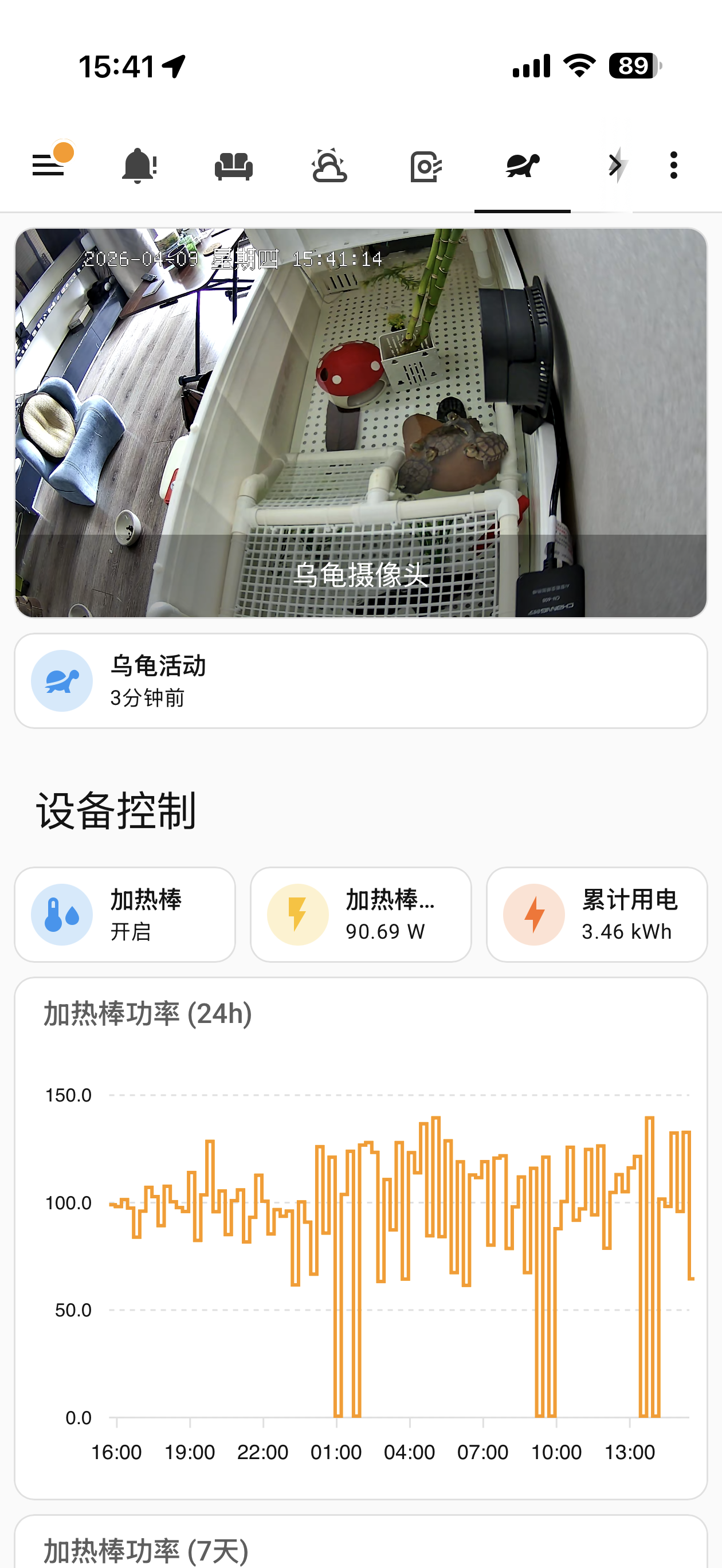The height and width of the screenshot is (1568, 722).
Task: Open the overflow three-dot menu
Action: pos(673,164)
